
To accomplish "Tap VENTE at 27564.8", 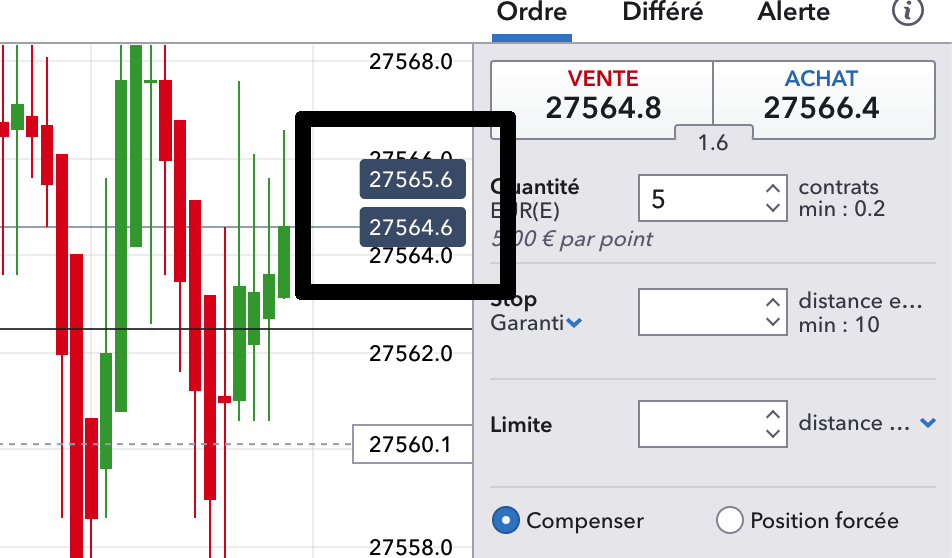I will (x=603, y=94).
